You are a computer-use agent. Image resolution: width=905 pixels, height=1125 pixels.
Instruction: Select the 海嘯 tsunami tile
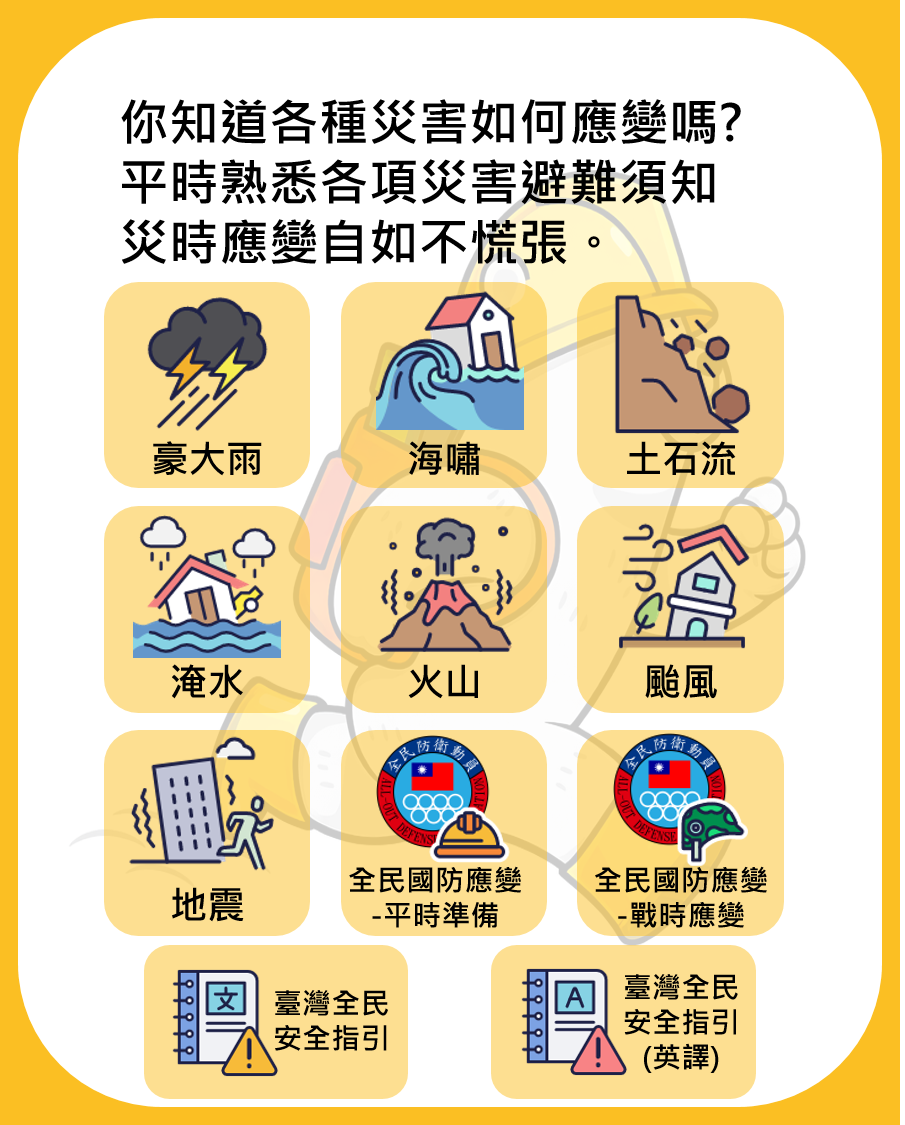(x=444, y=385)
